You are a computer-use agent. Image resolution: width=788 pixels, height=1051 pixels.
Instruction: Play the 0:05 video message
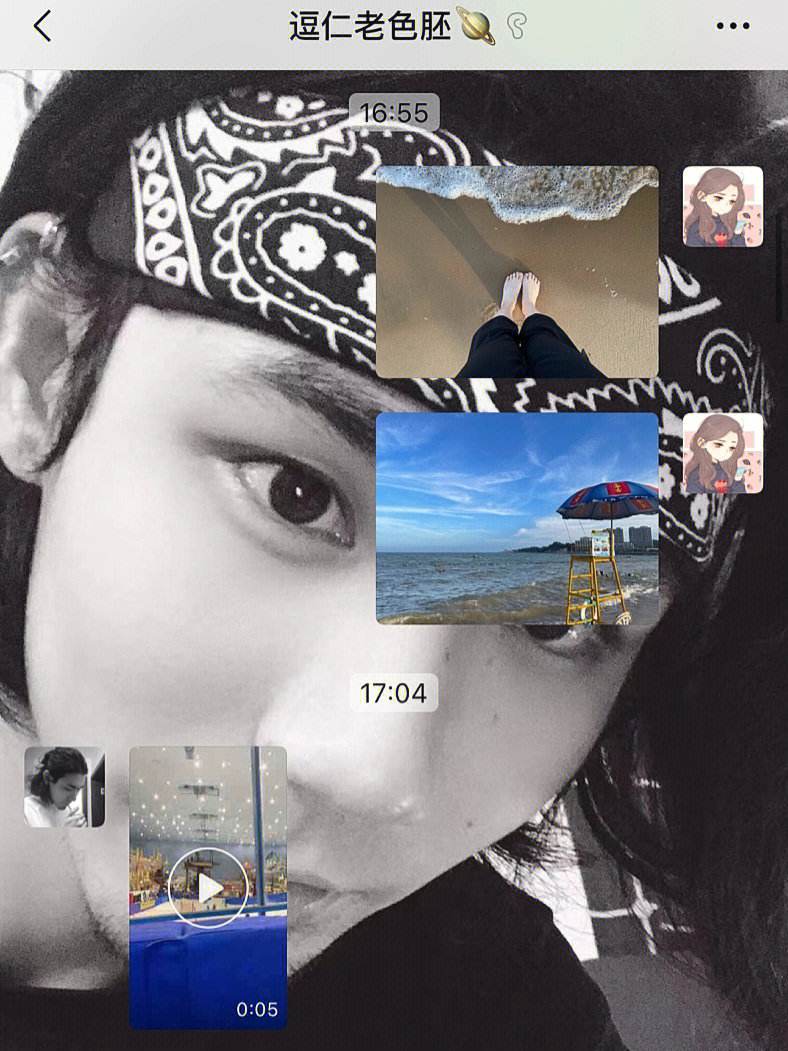pyautogui.click(x=208, y=887)
